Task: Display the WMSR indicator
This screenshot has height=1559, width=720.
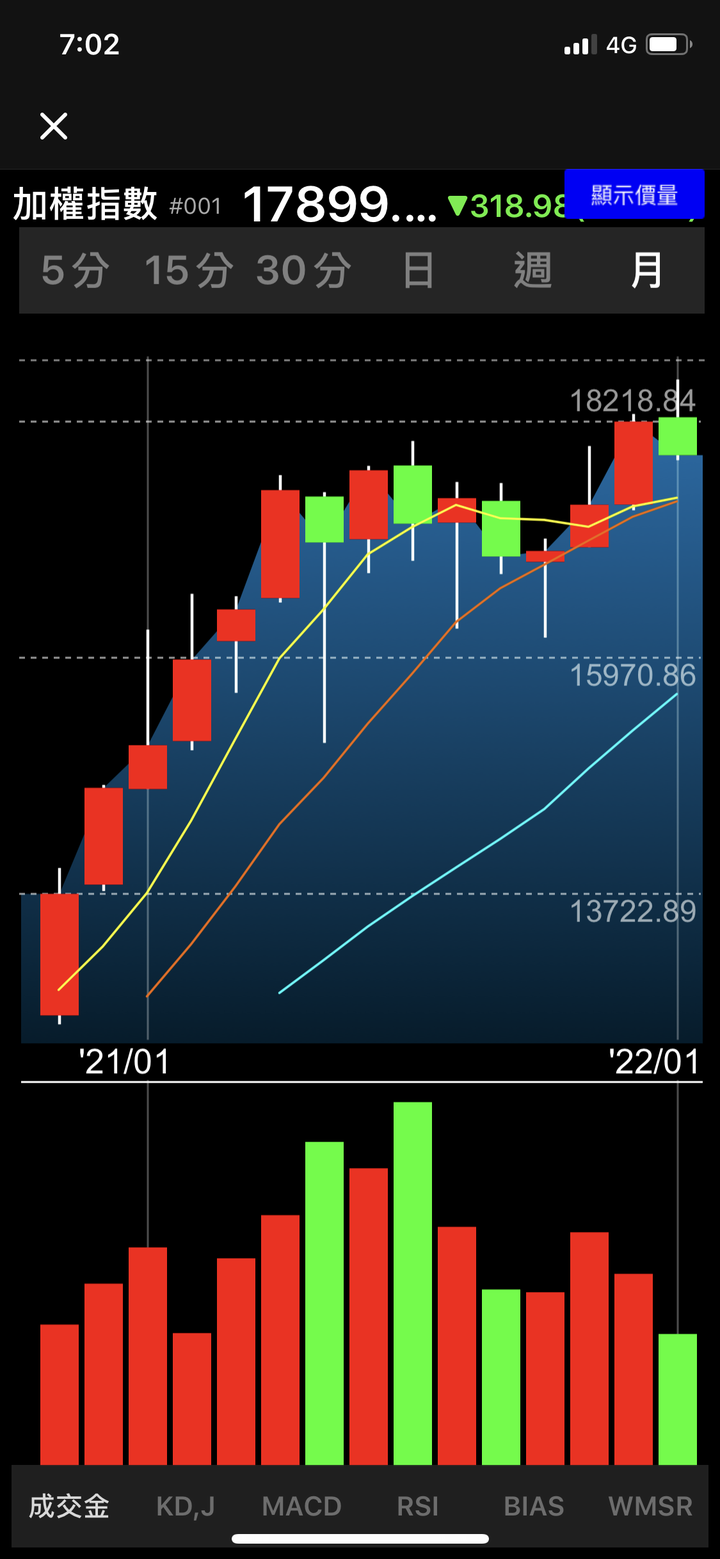Action: [x=650, y=1506]
